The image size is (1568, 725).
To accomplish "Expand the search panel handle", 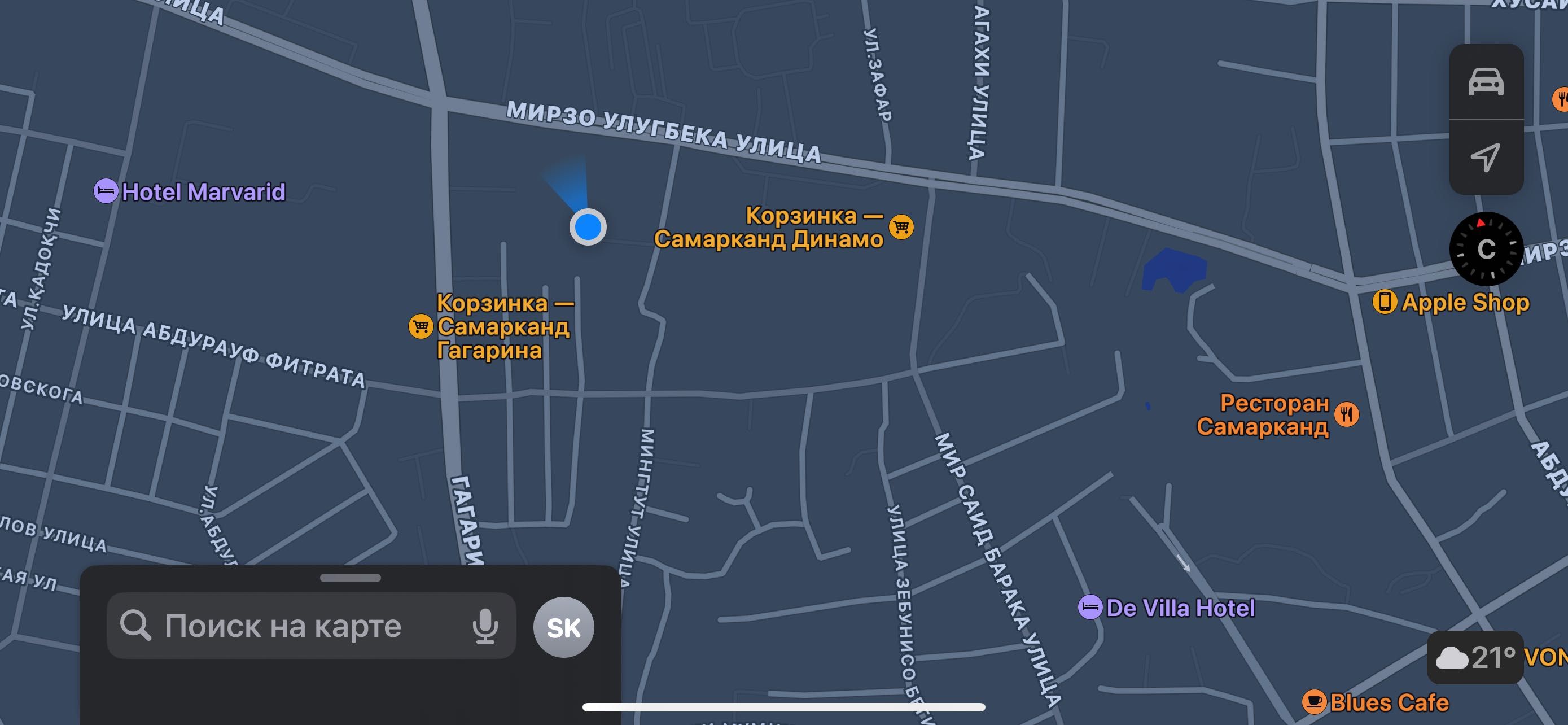I will pos(350,578).
